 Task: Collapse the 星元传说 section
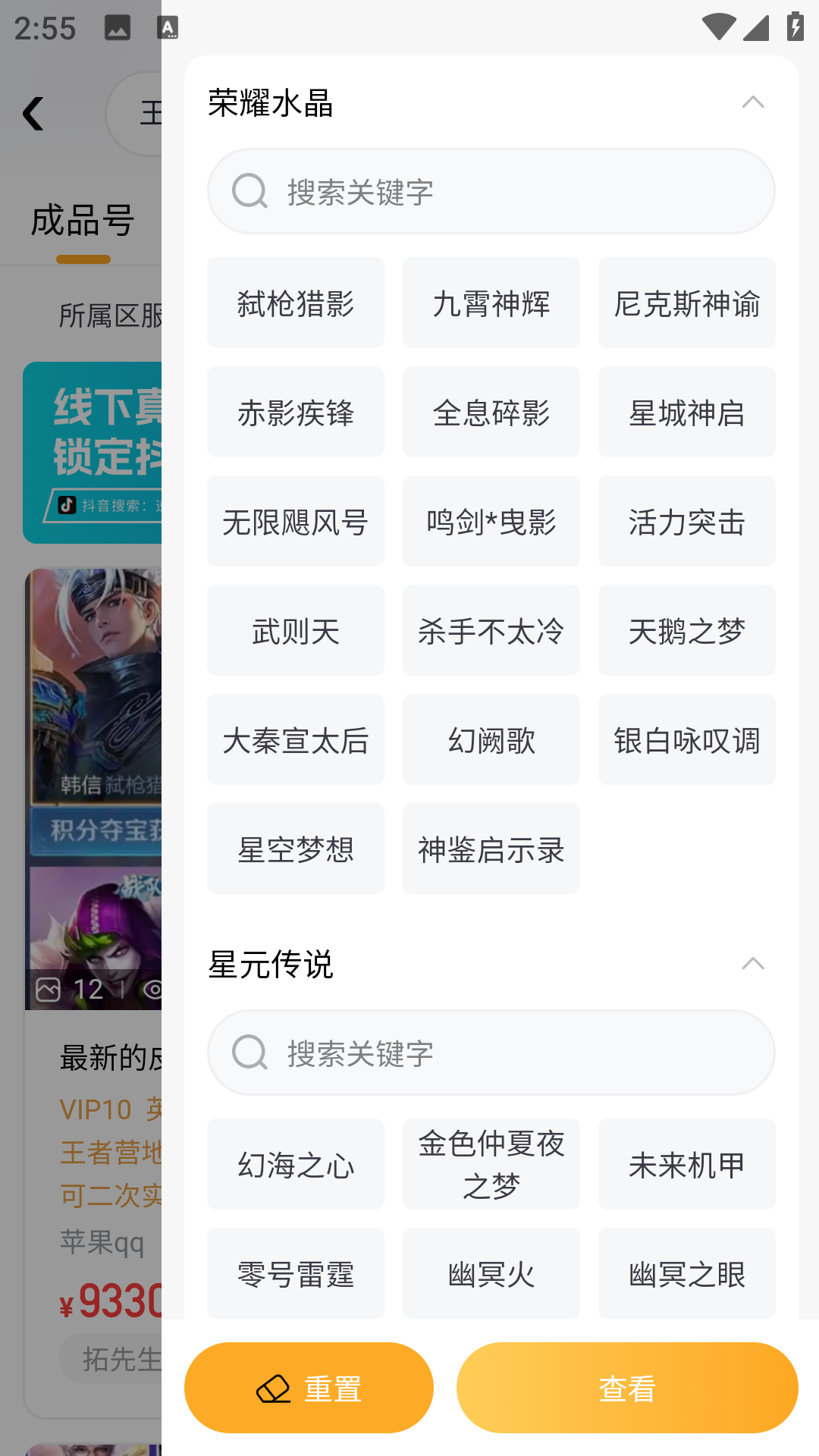click(x=752, y=964)
